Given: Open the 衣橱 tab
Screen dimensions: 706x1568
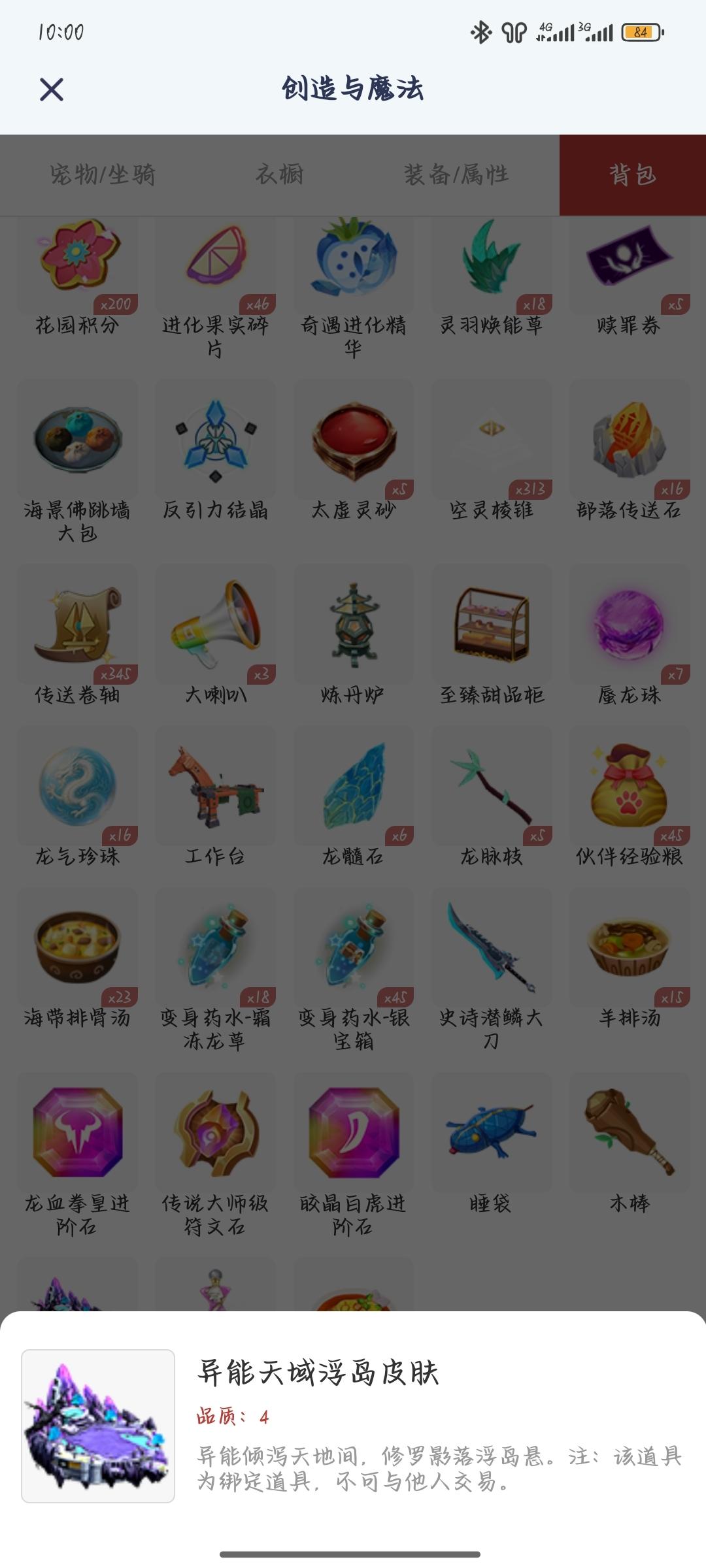Looking at the screenshot, I should pyautogui.click(x=281, y=174).
